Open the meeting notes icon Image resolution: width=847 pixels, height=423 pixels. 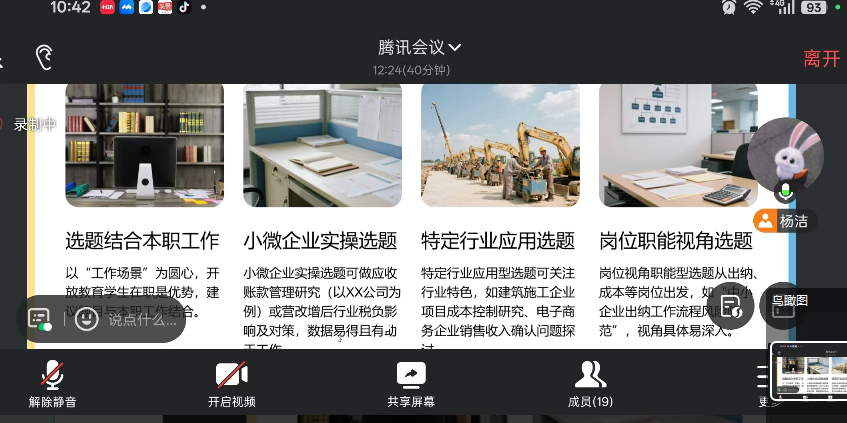pos(731,308)
